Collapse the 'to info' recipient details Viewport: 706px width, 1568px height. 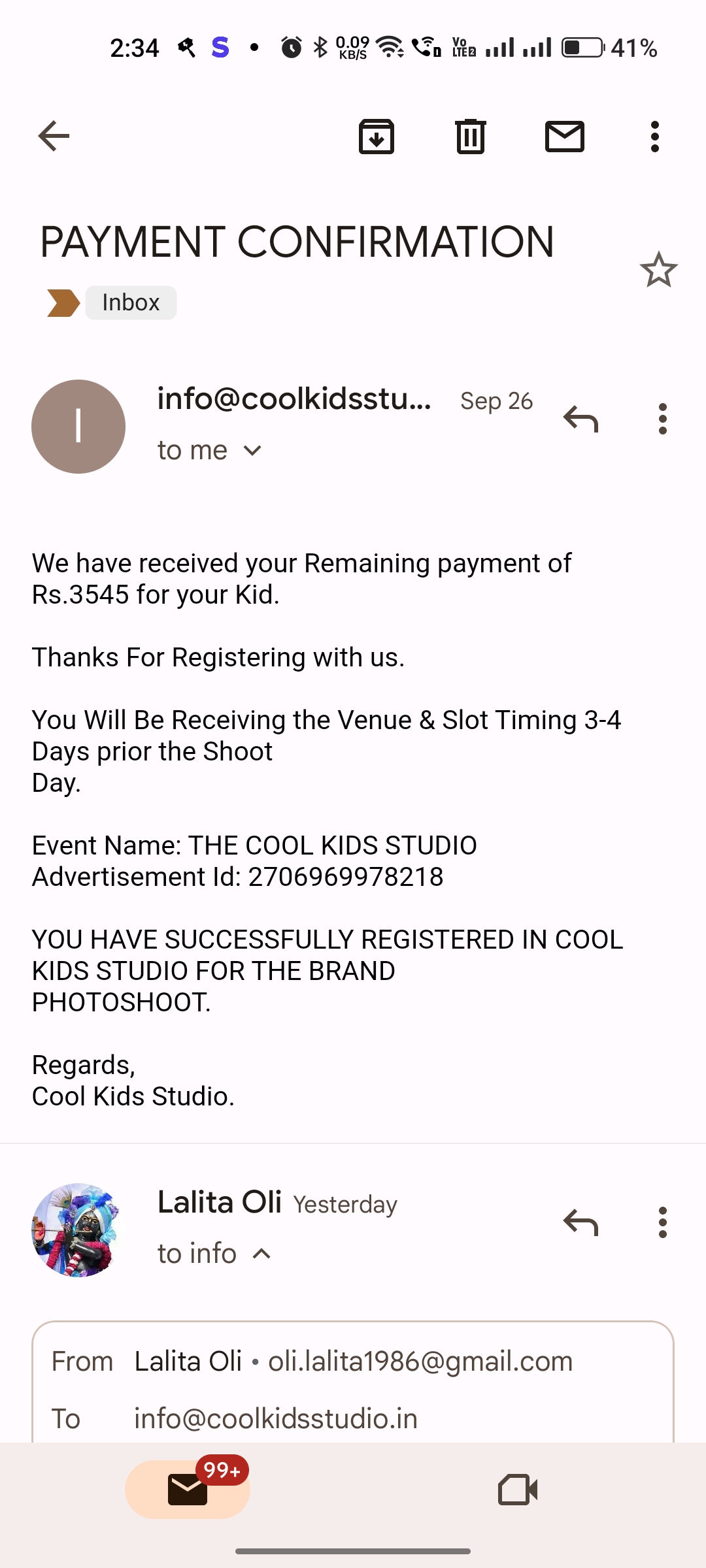tap(261, 1254)
